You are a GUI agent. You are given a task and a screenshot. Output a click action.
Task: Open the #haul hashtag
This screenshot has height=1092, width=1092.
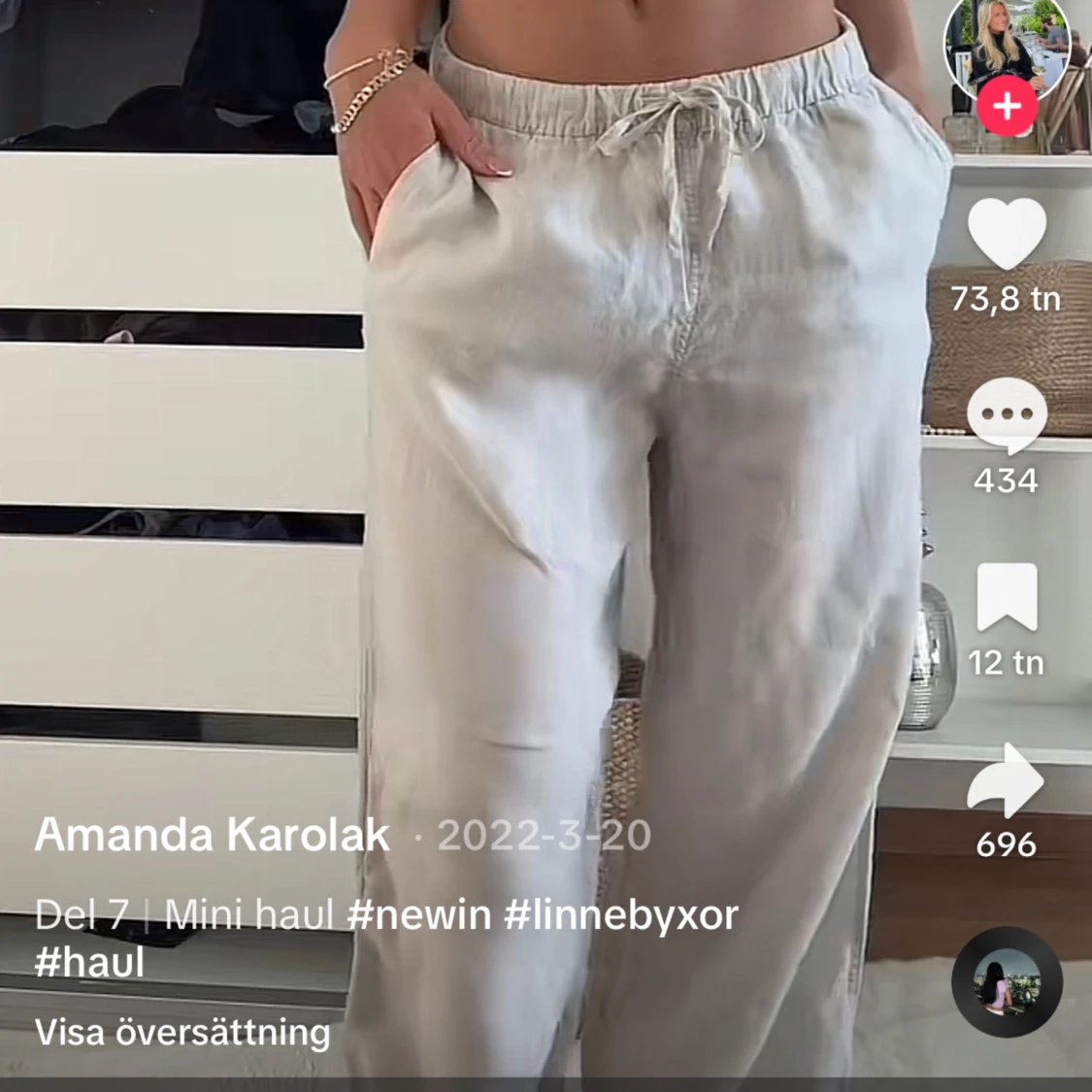(x=89, y=963)
